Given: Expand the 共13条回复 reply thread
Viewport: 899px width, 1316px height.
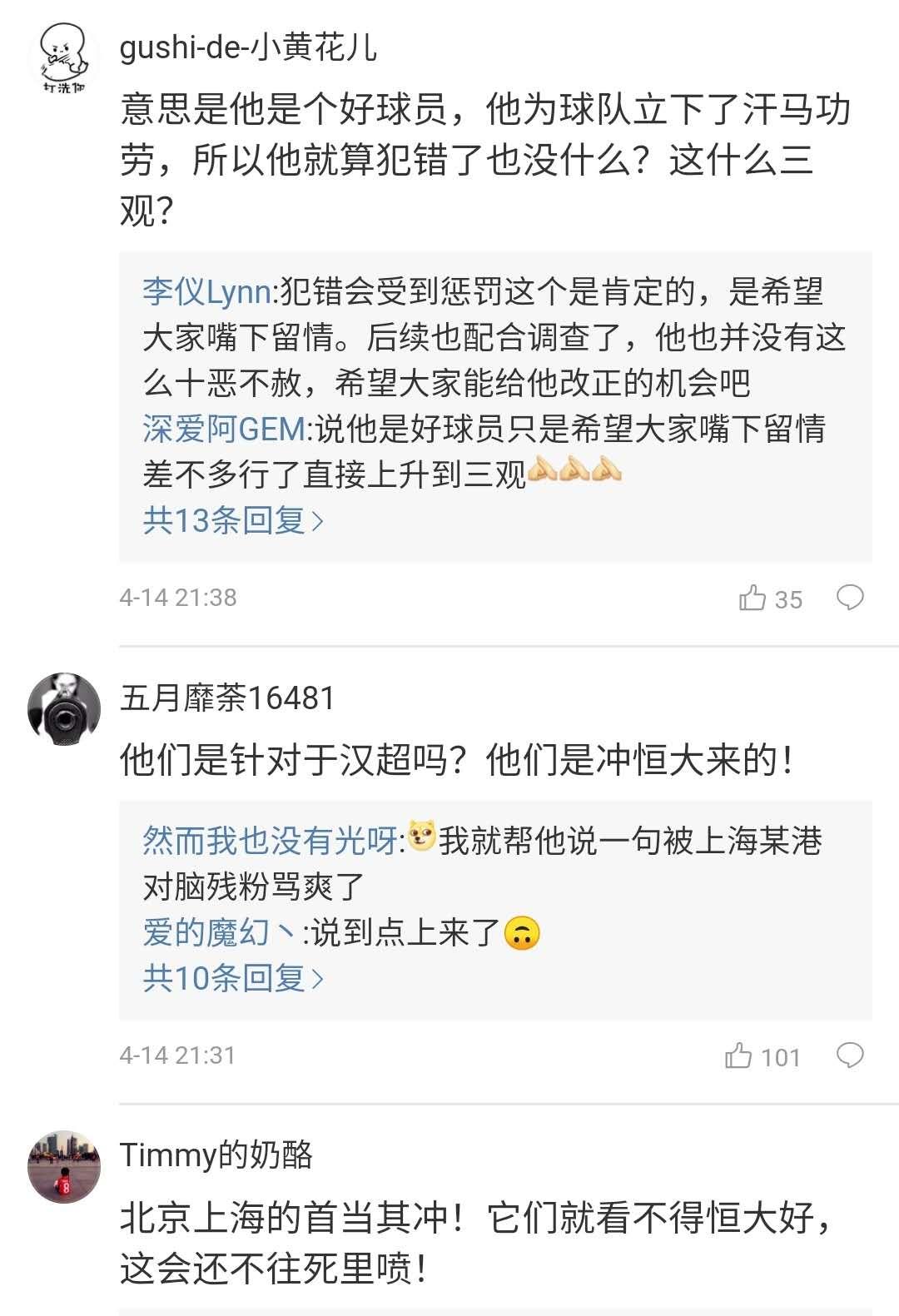Looking at the screenshot, I should pos(221,519).
